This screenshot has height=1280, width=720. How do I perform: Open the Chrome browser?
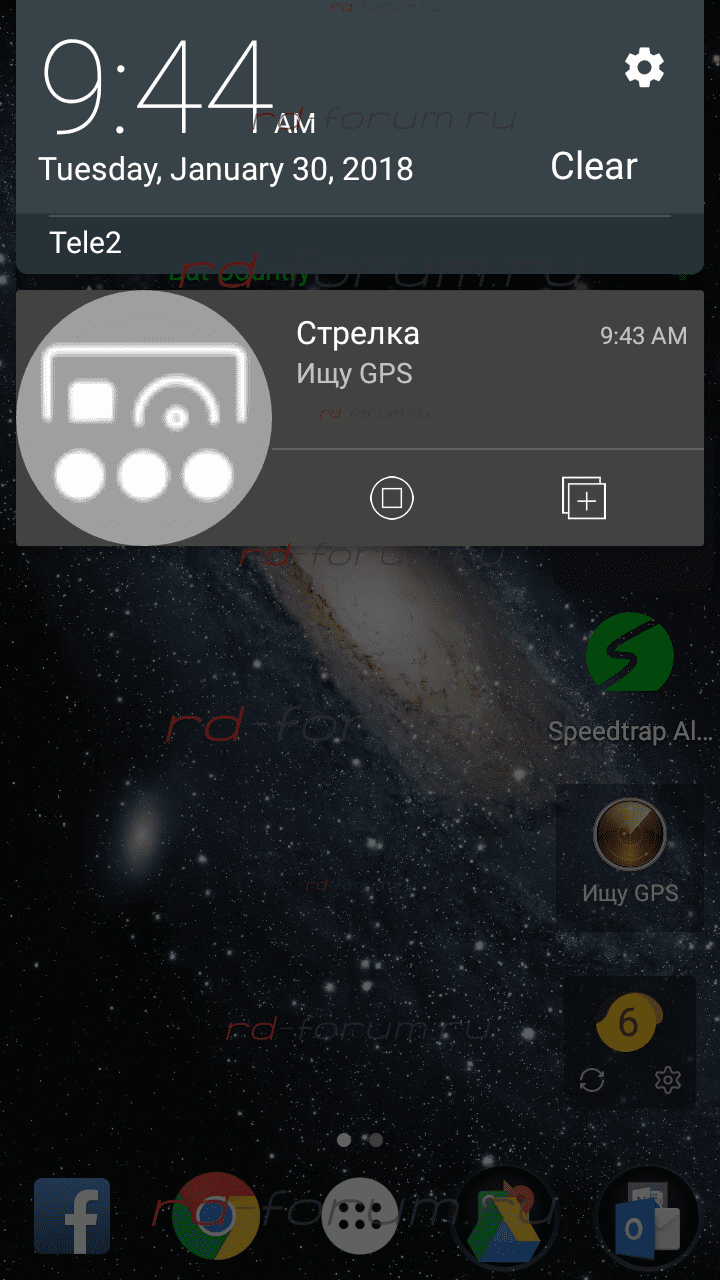[x=215, y=1216]
